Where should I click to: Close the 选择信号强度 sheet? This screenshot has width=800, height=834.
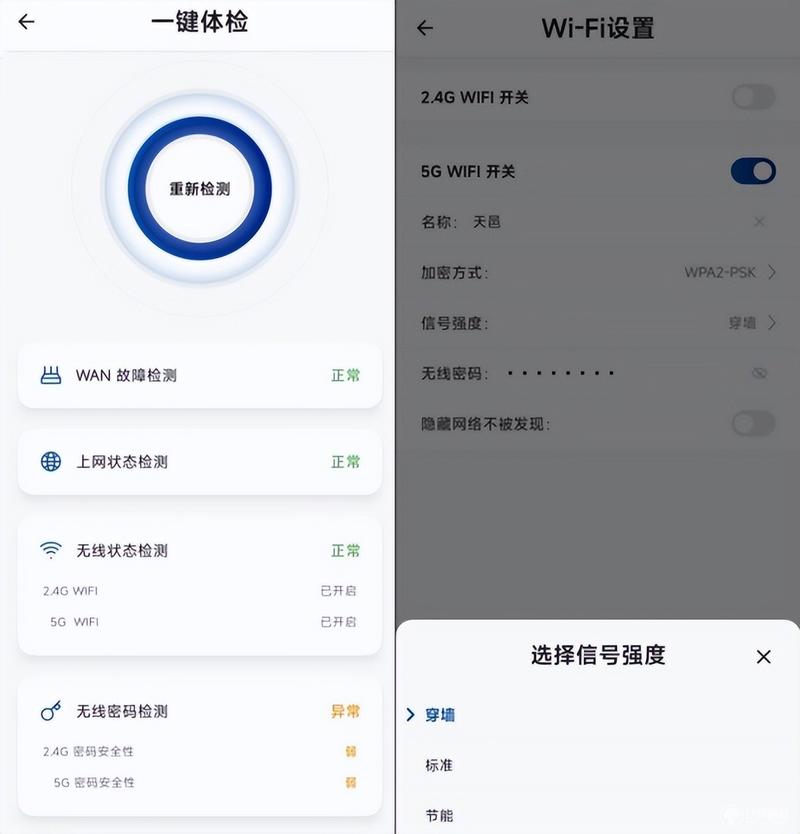763,657
